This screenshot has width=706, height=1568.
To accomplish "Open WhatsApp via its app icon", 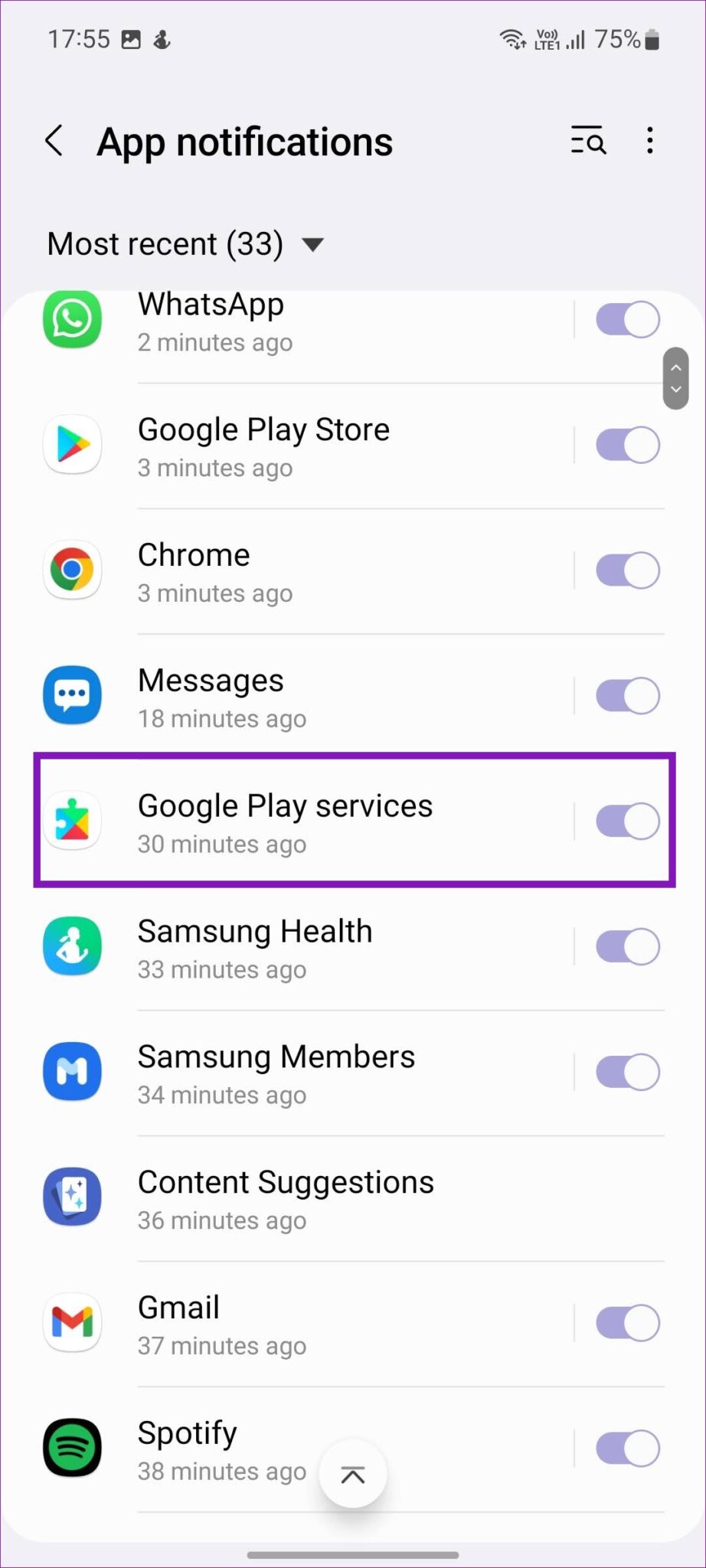I will (x=72, y=321).
